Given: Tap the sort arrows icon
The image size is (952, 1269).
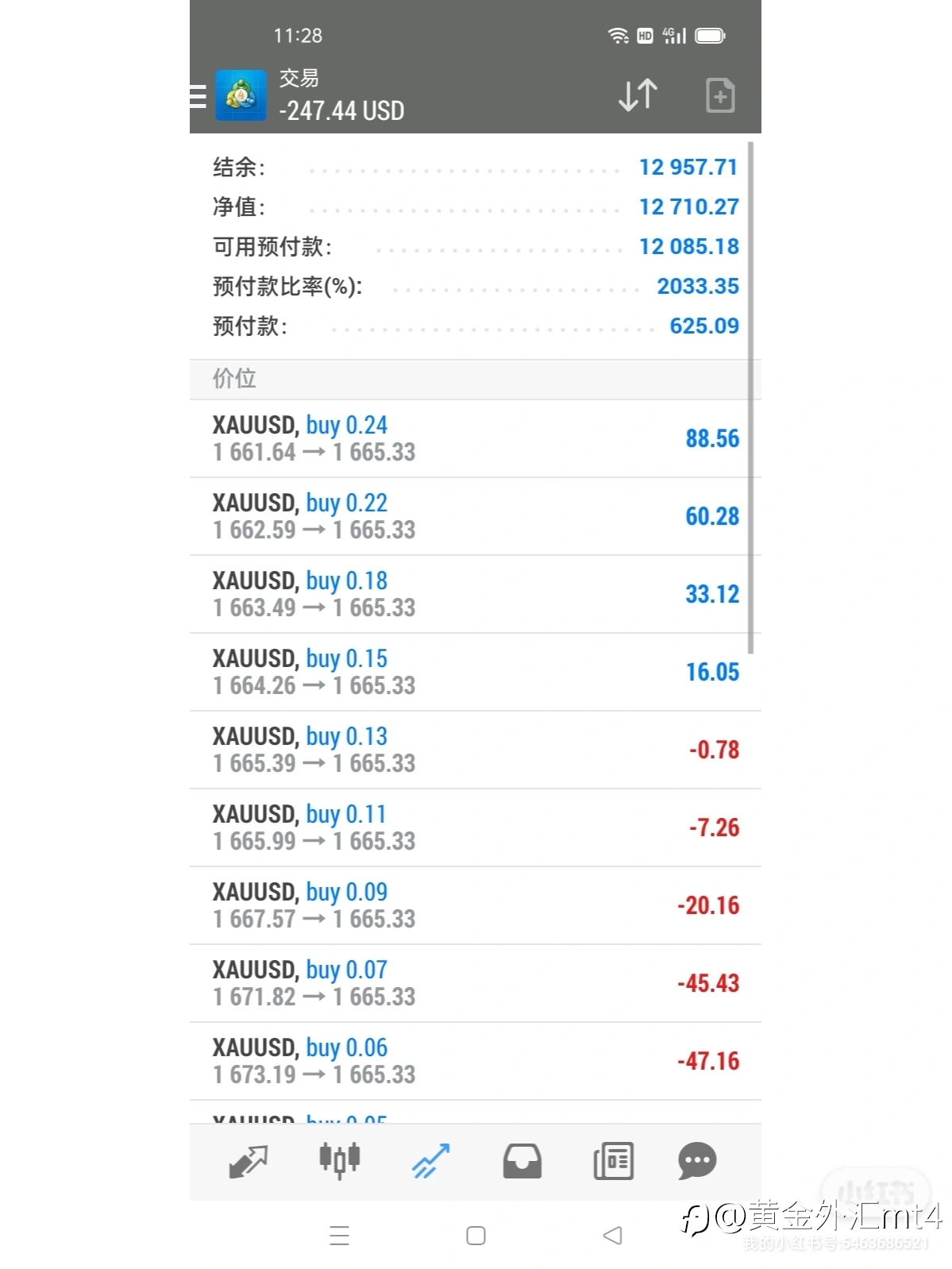Looking at the screenshot, I should pos(638,95).
